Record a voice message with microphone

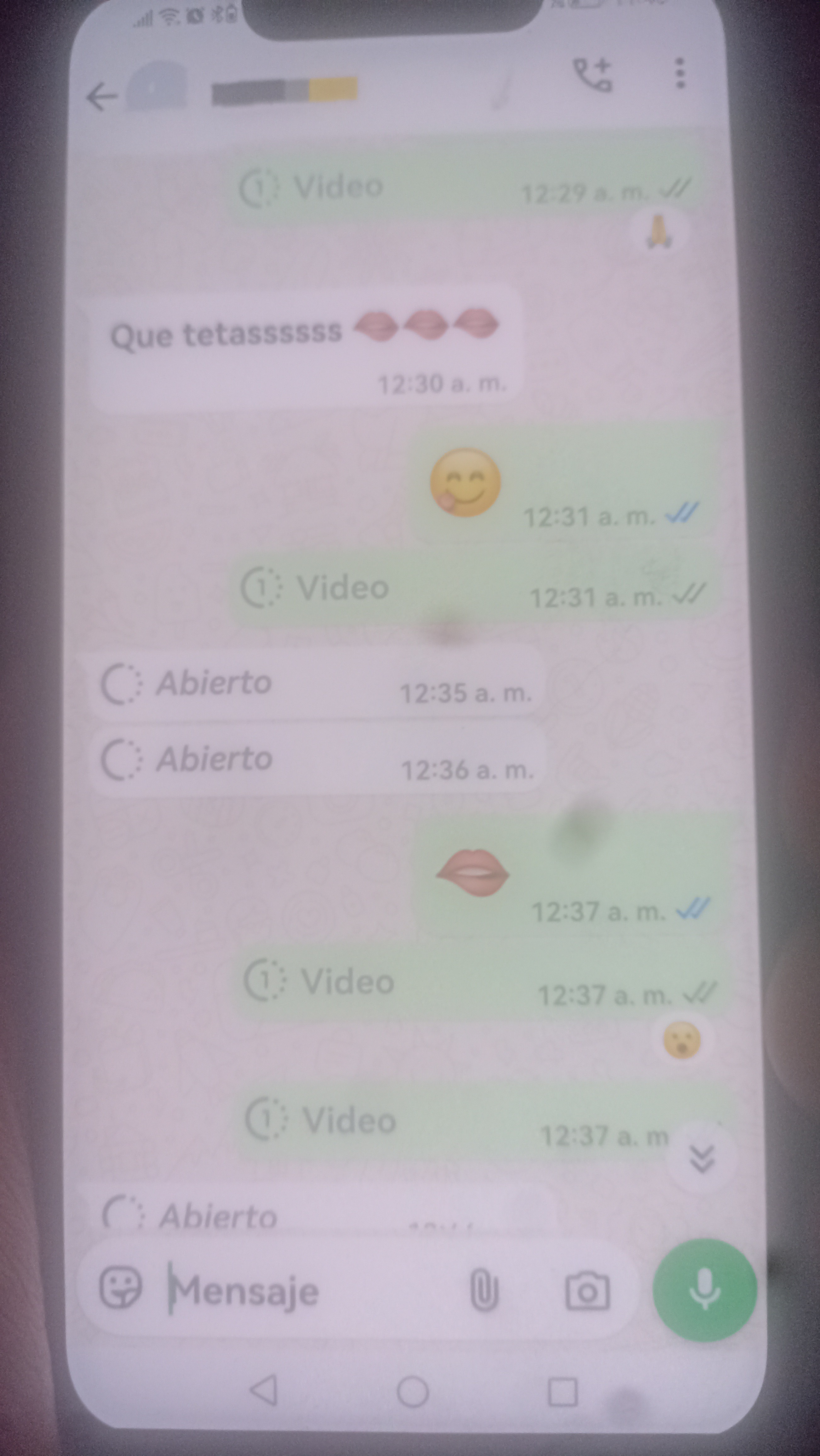point(705,1289)
